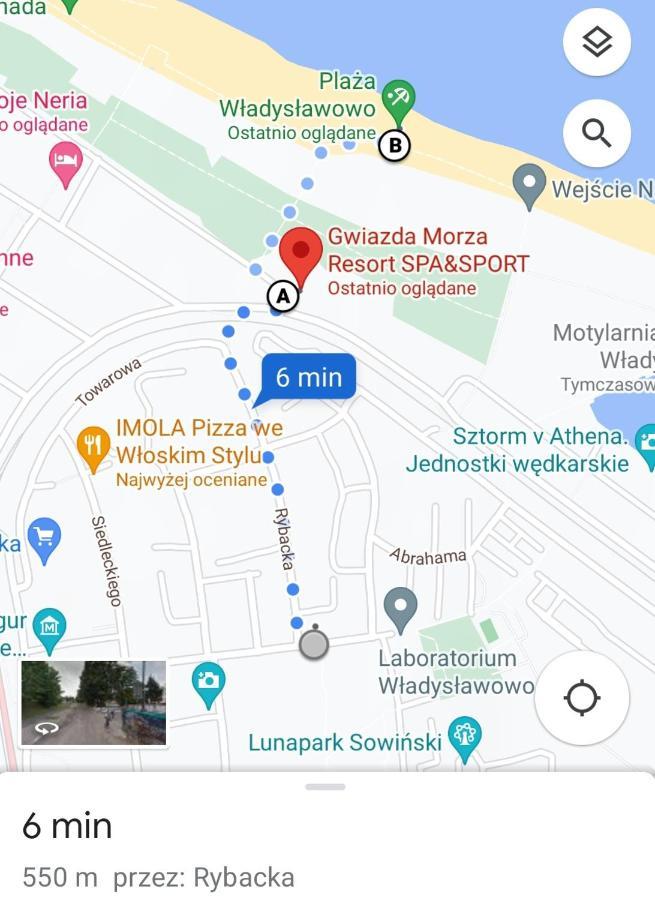The width and height of the screenshot is (655, 900).
Task: Open the pink hotel marker icon
Action: (x=65, y=161)
